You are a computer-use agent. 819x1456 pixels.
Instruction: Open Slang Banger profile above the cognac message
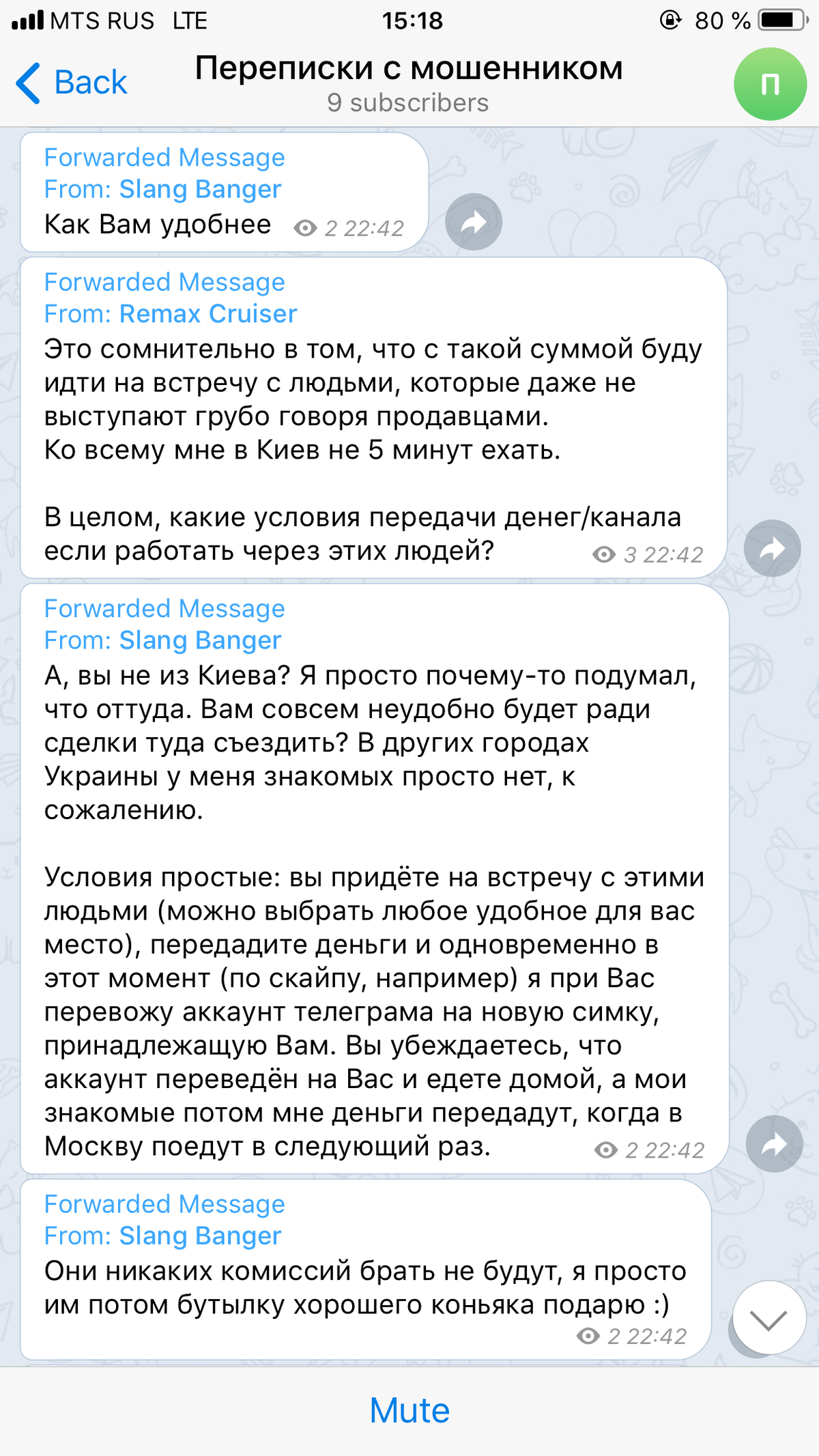coord(199,1236)
